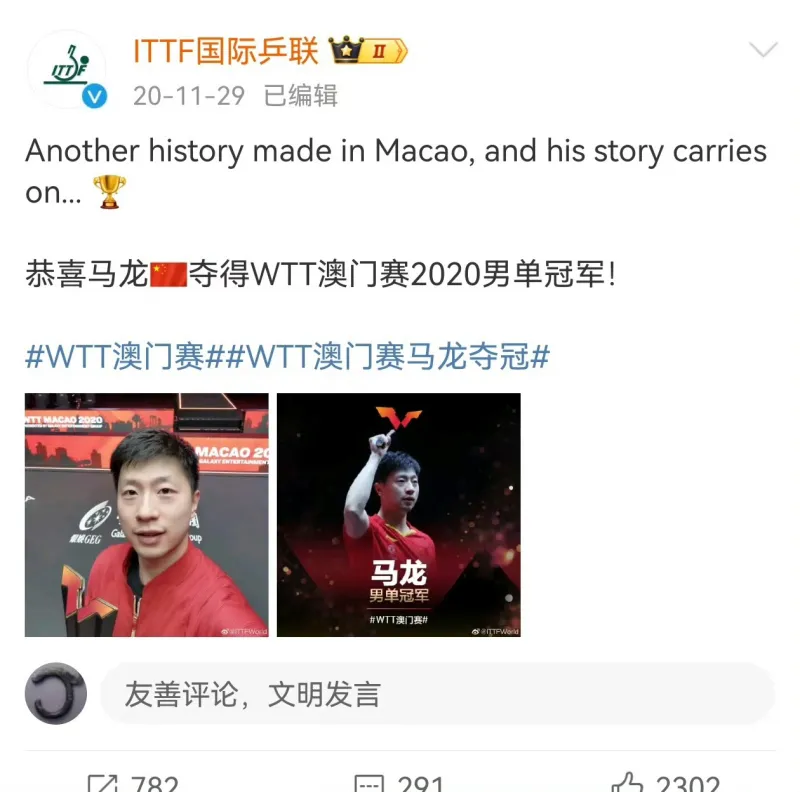Open the comments icon showing 291
Viewport: 800px width, 792px height.
pyautogui.click(x=370, y=783)
